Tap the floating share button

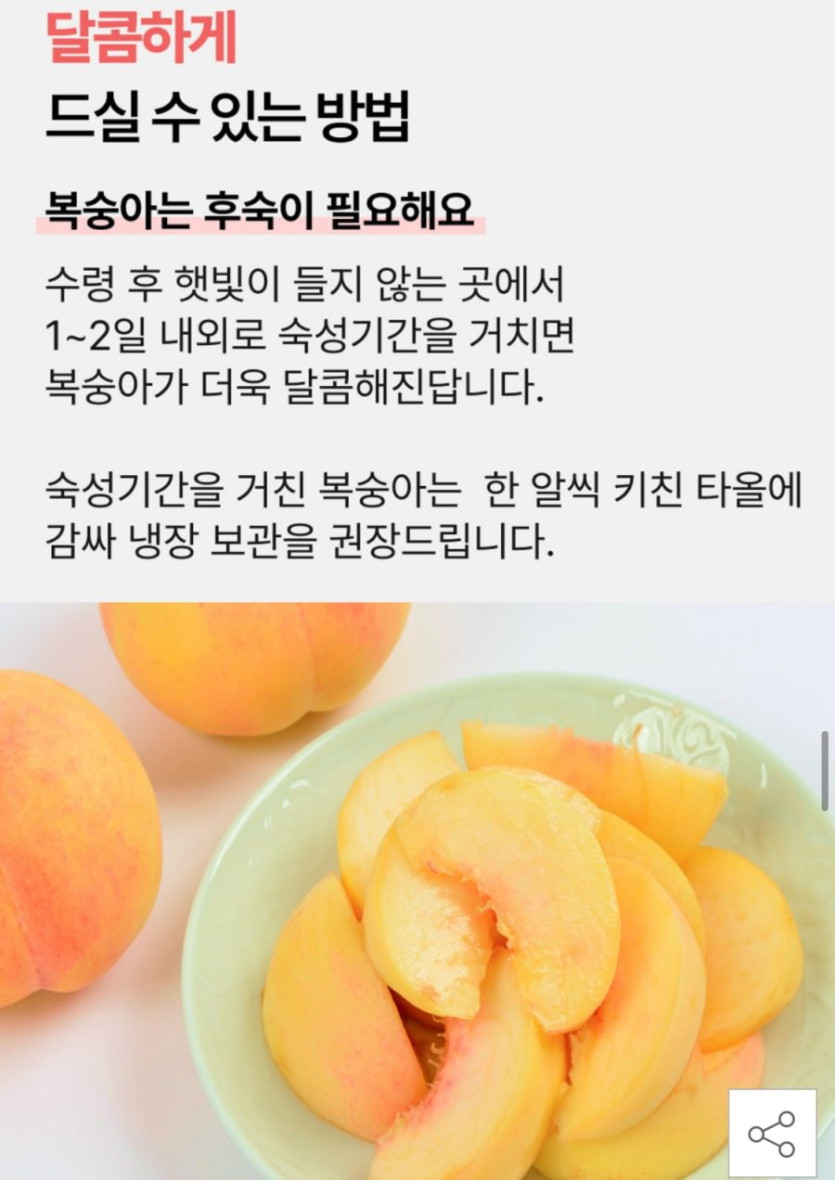[772, 1133]
